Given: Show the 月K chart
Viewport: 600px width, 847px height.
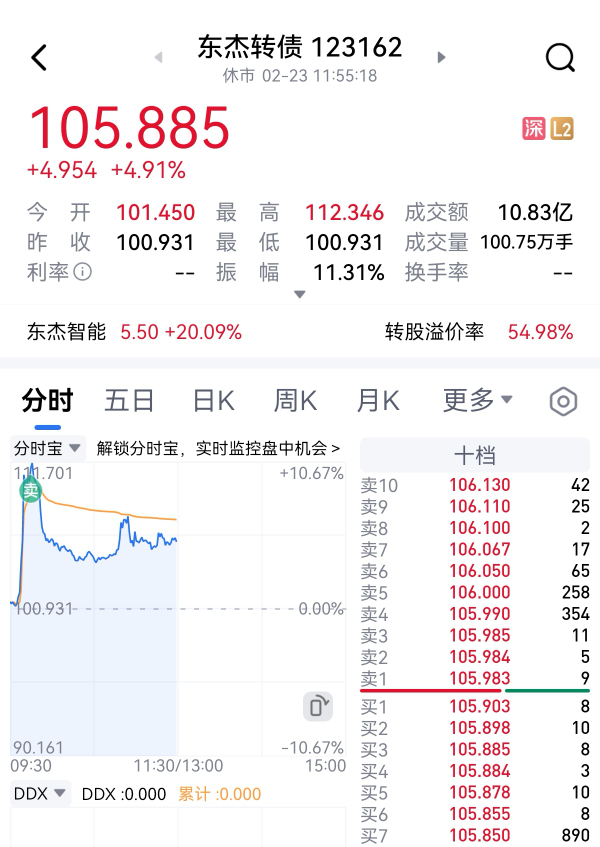Looking at the screenshot, I should (x=378, y=402).
